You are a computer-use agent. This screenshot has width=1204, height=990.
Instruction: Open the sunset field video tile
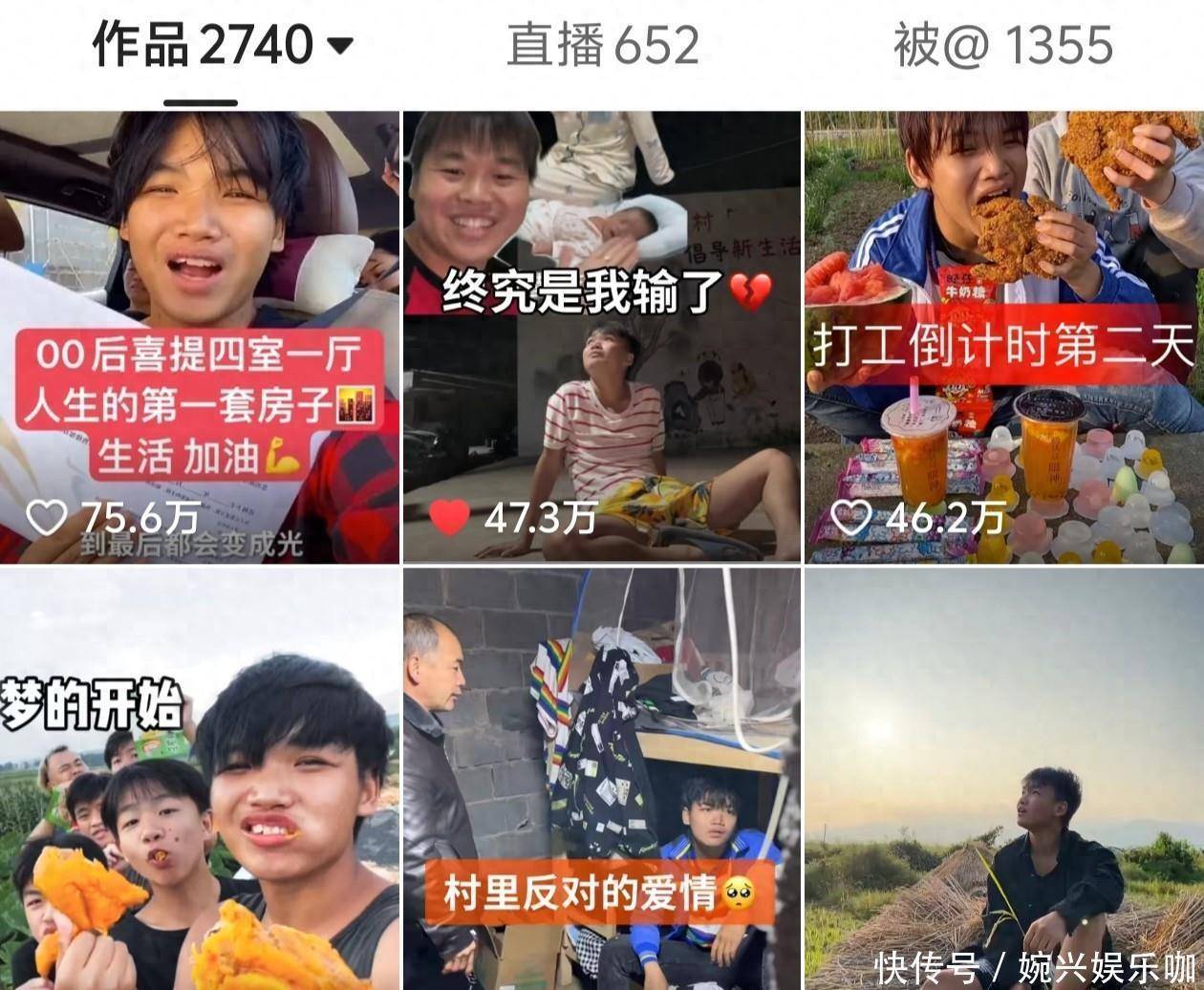coord(1003,778)
